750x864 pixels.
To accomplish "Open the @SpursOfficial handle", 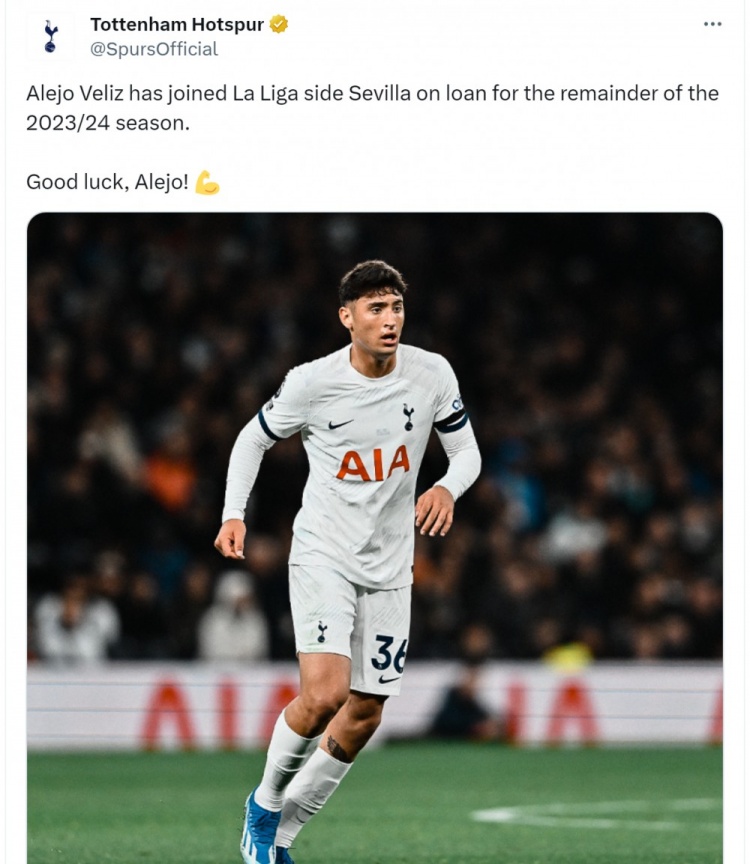I will point(154,49).
